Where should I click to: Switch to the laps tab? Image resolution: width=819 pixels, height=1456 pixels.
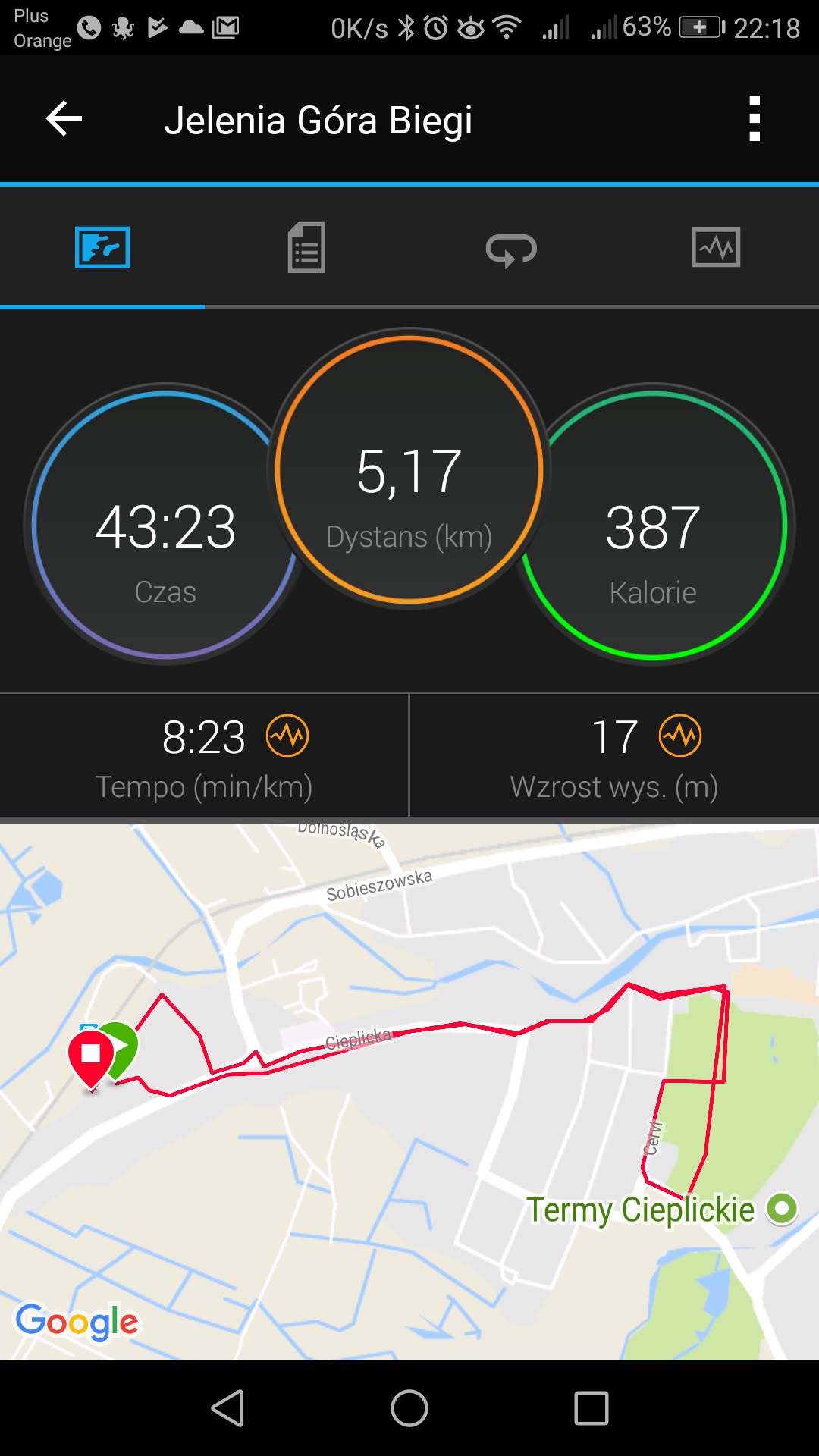511,249
